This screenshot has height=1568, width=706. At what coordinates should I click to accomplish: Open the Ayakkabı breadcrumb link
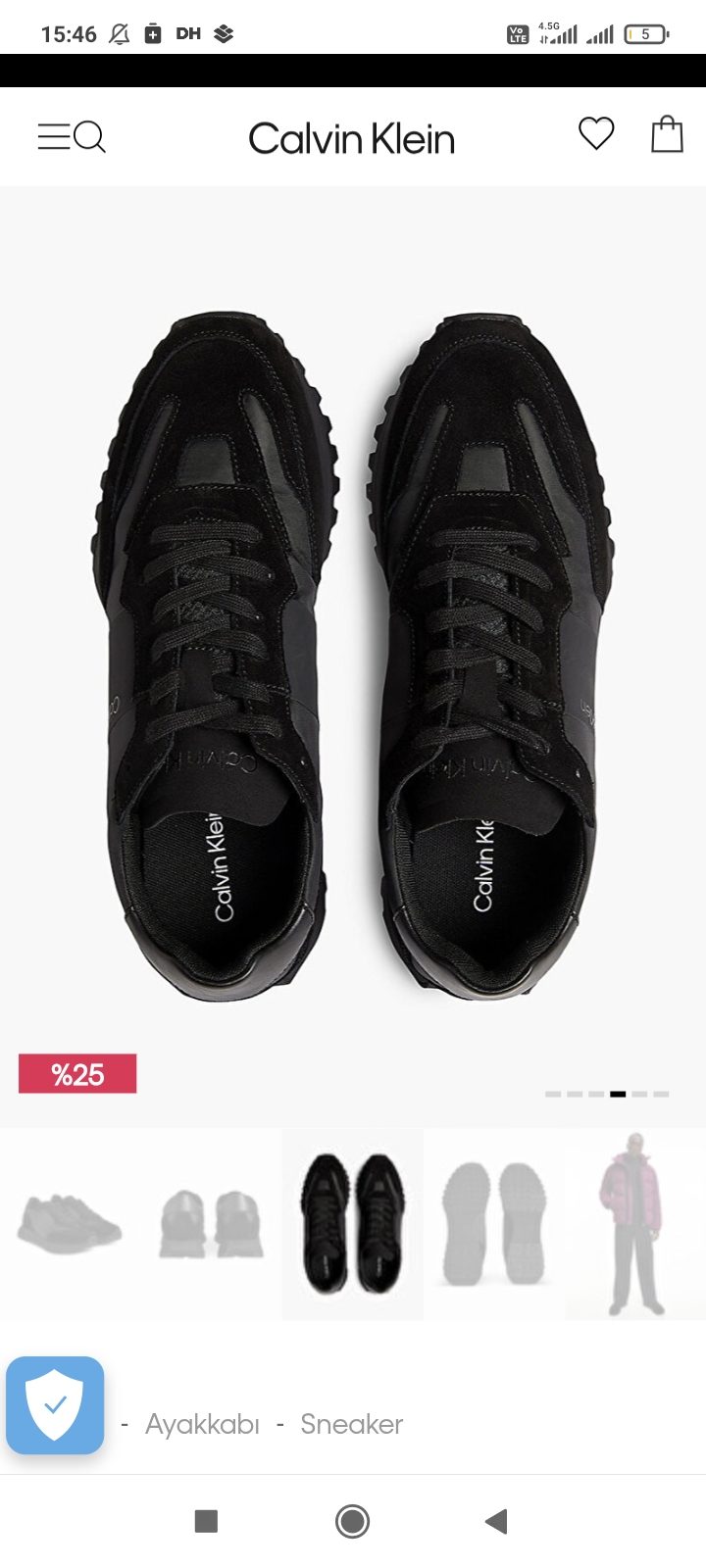202,1424
